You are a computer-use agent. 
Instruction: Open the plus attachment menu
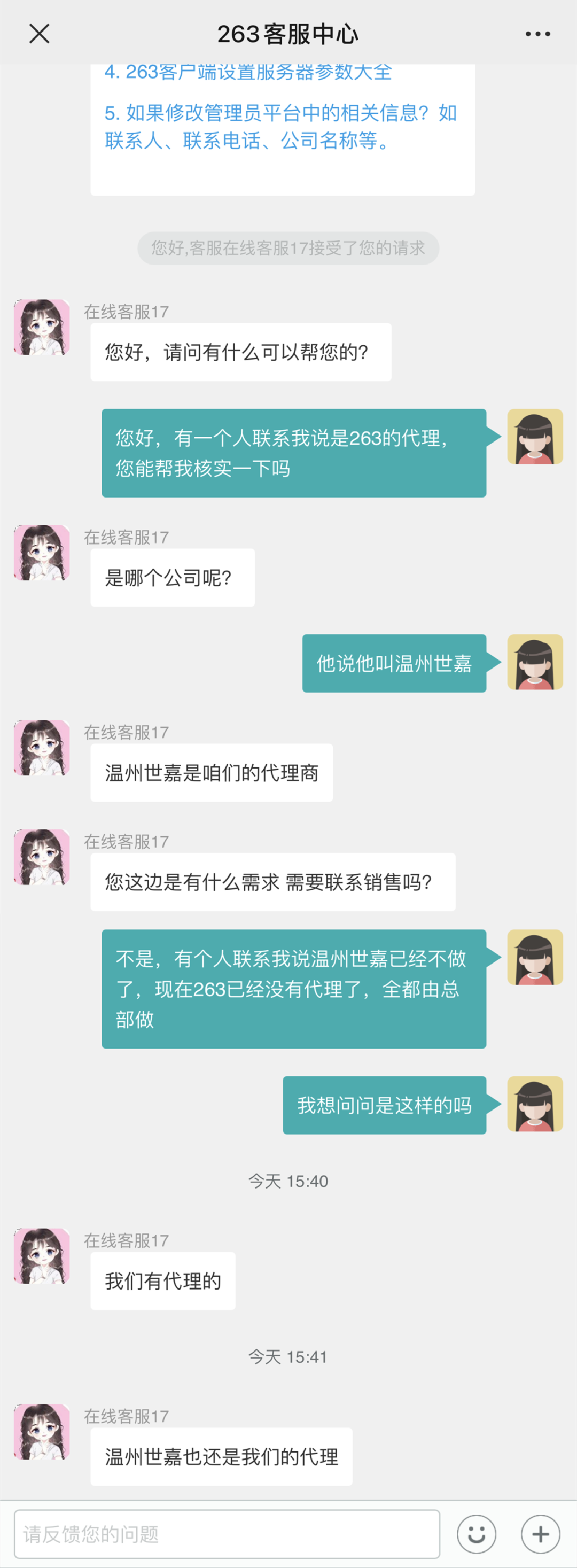(x=540, y=1533)
